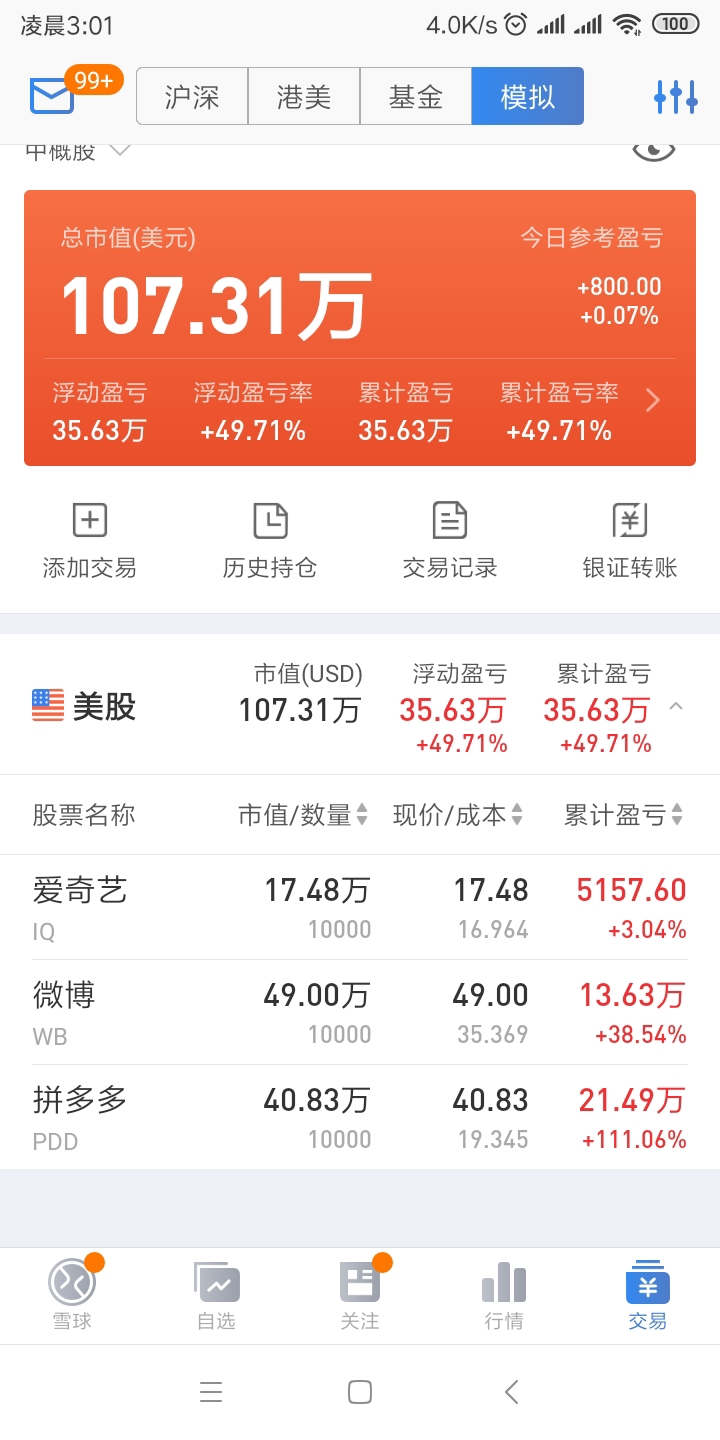This screenshot has height=1440, width=720.
Task: Open the 拼多多 PDD holding
Action: (360, 1117)
